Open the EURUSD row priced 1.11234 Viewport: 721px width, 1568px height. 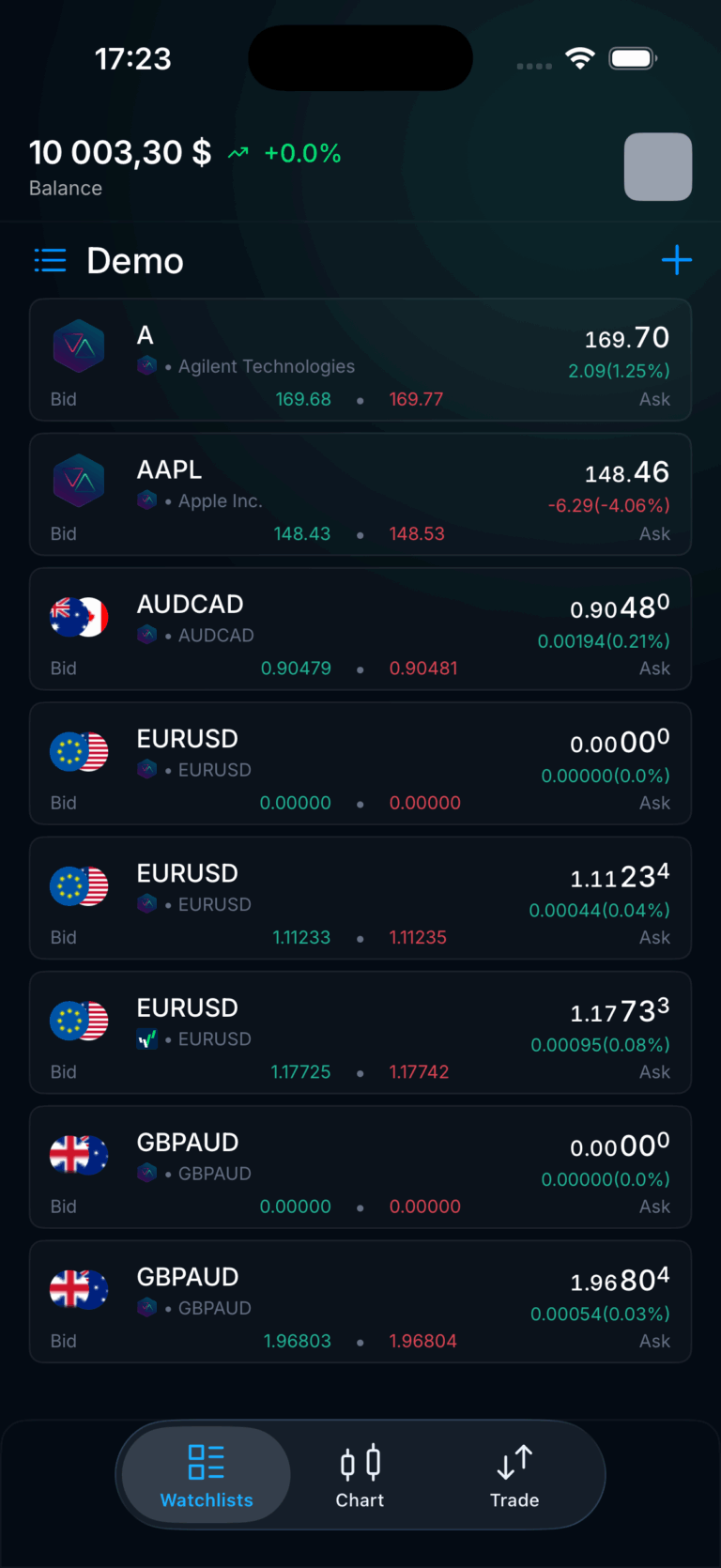coord(360,899)
